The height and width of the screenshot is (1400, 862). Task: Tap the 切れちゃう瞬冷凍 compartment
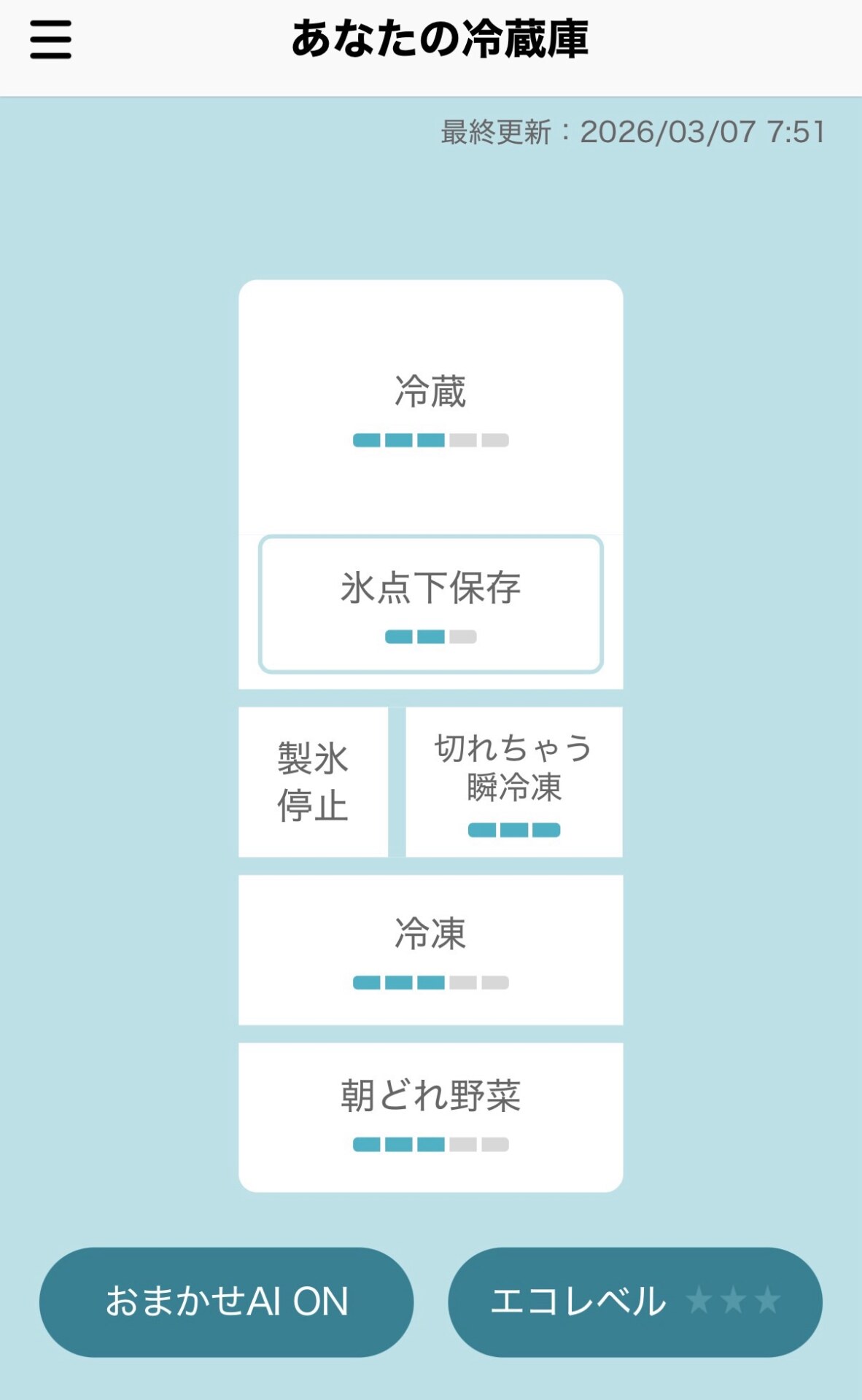pyautogui.click(x=513, y=782)
